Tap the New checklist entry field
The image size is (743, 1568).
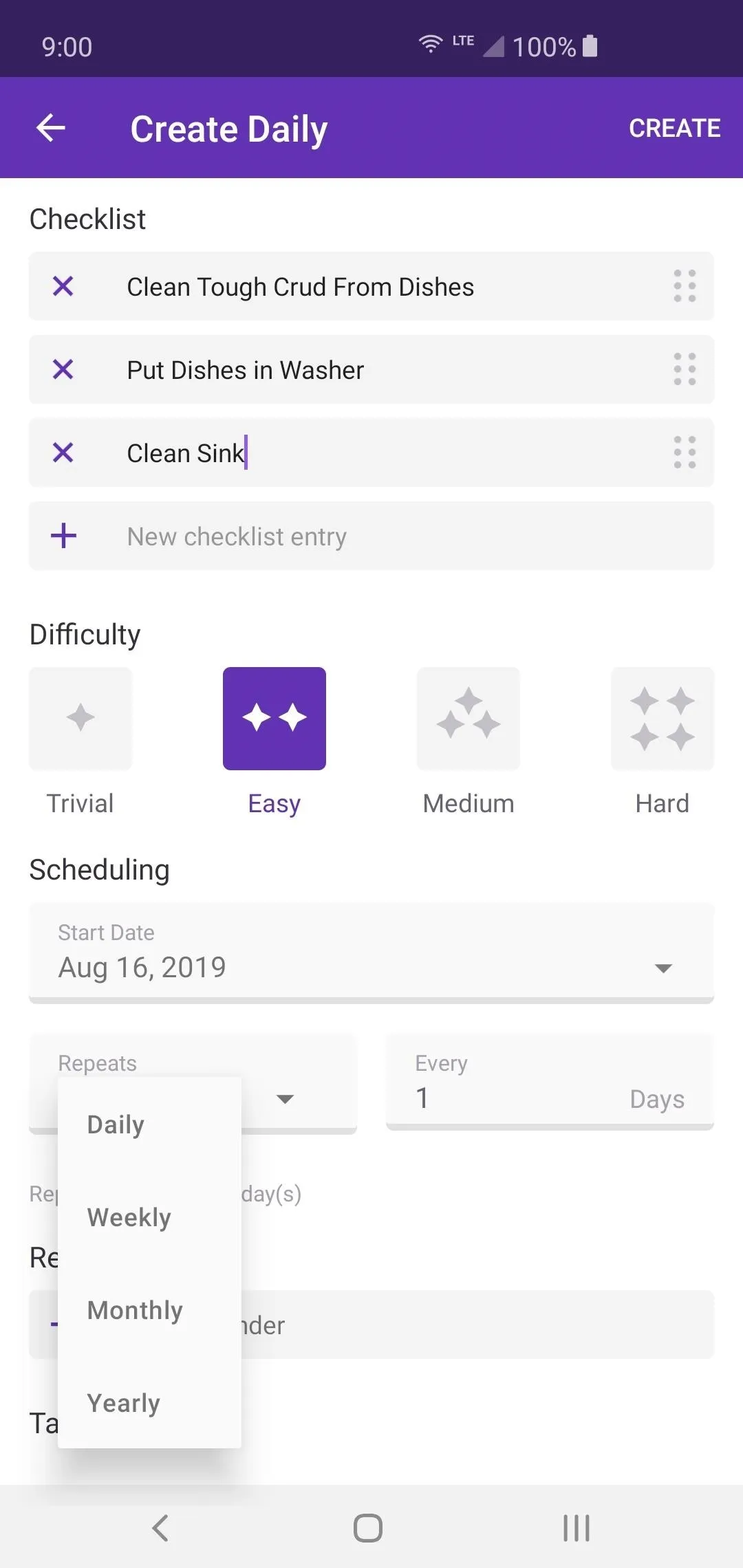371,536
